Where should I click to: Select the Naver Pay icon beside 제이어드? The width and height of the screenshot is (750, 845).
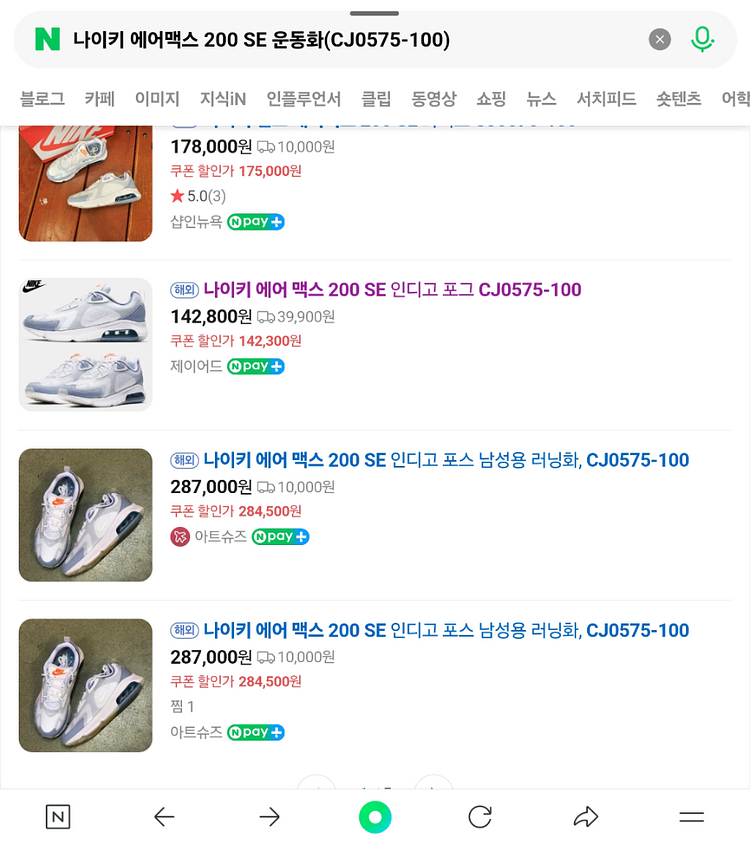(x=256, y=366)
